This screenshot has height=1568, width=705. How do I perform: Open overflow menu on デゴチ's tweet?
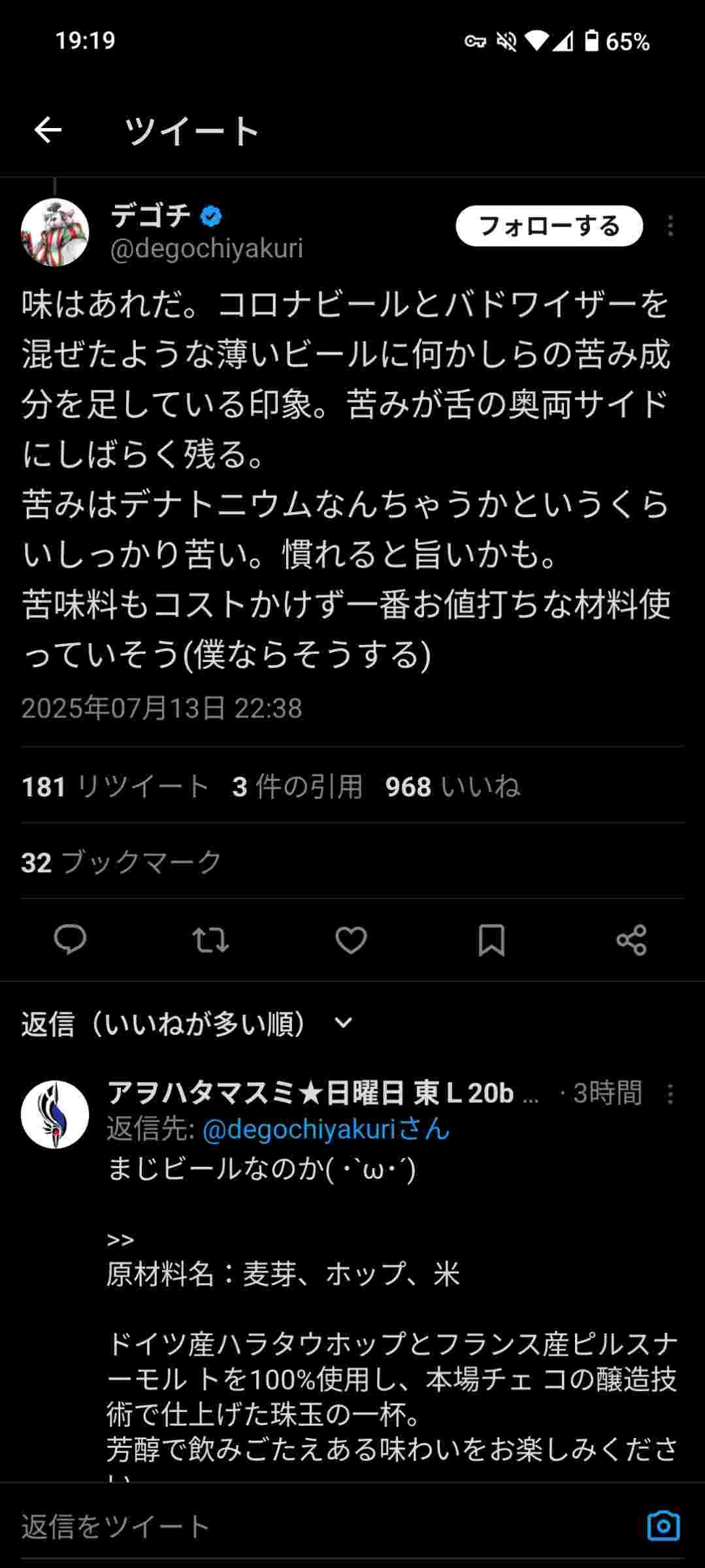coord(670,226)
